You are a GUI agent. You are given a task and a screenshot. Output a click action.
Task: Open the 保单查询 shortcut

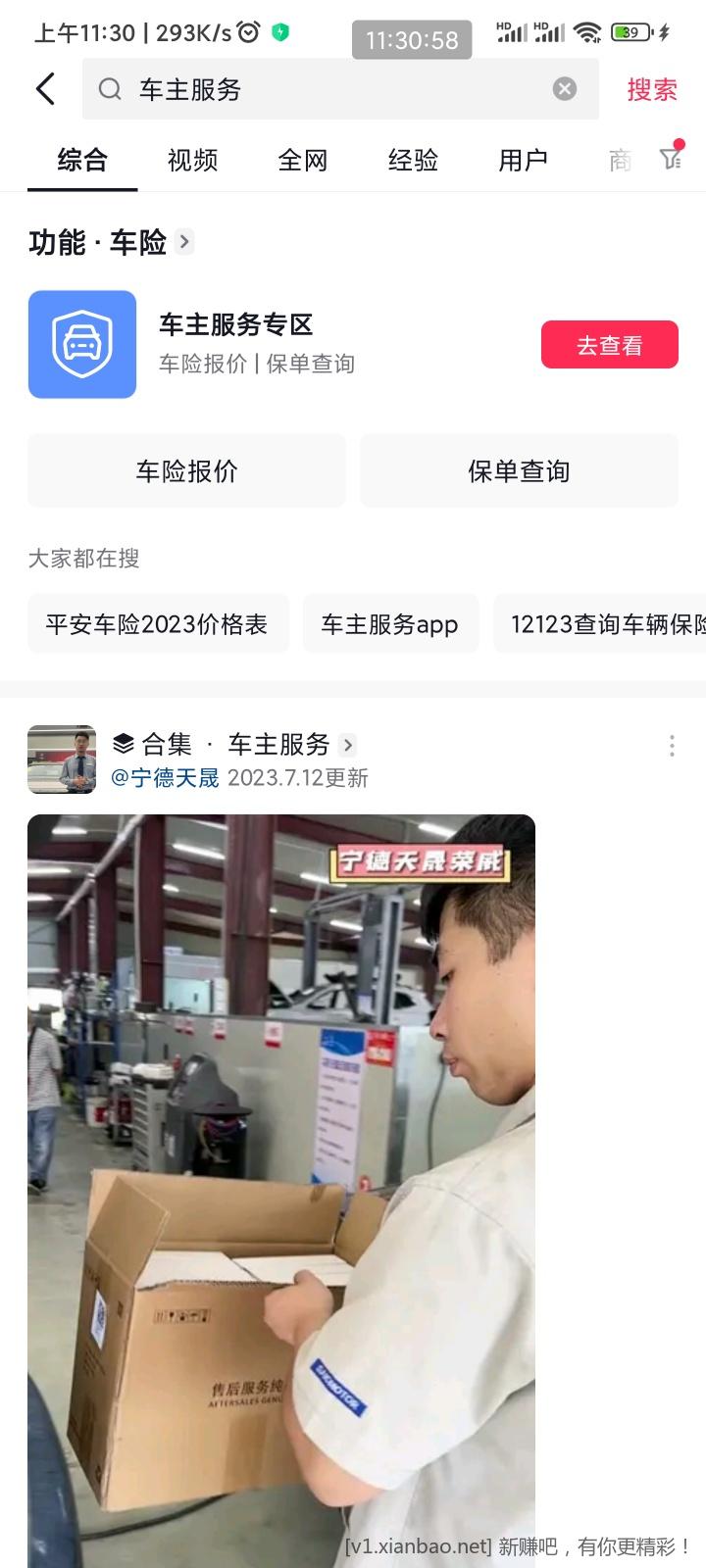(x=519, y=471)
